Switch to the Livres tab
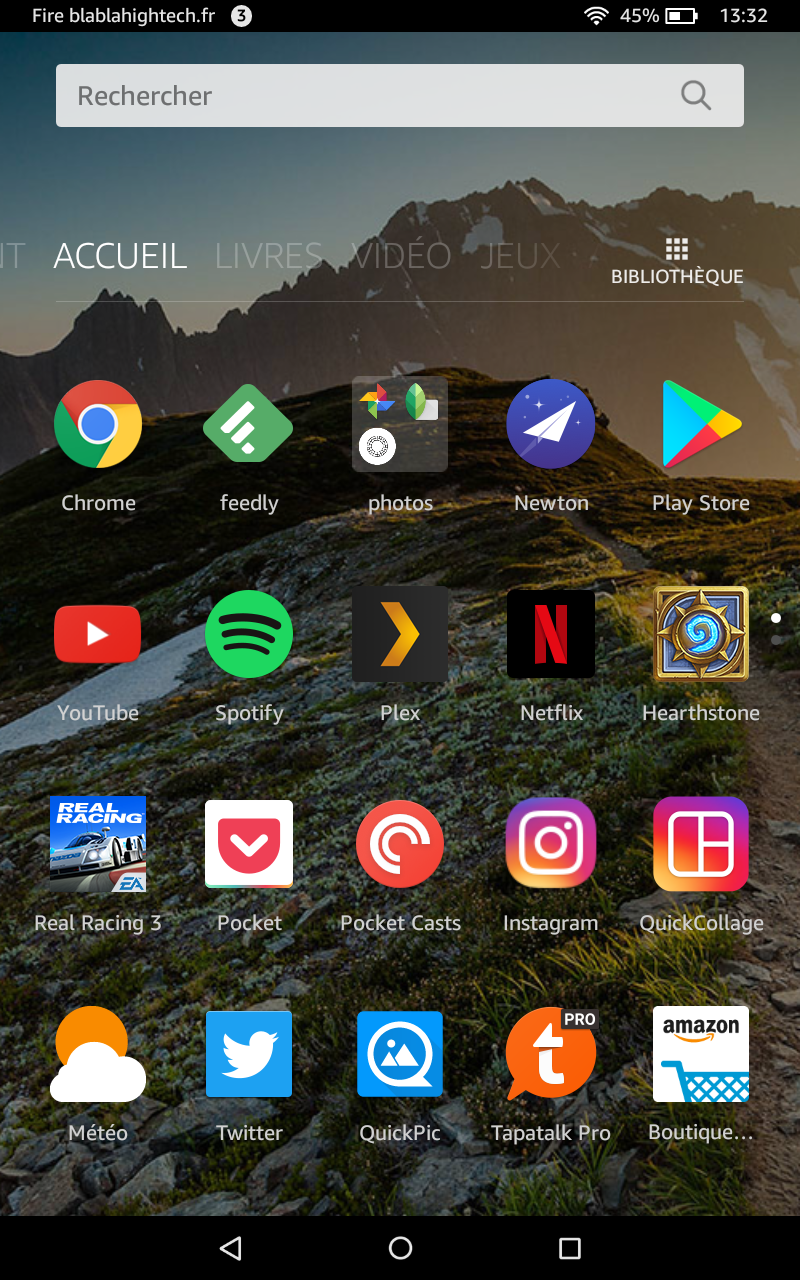 (x=268, y=256)
